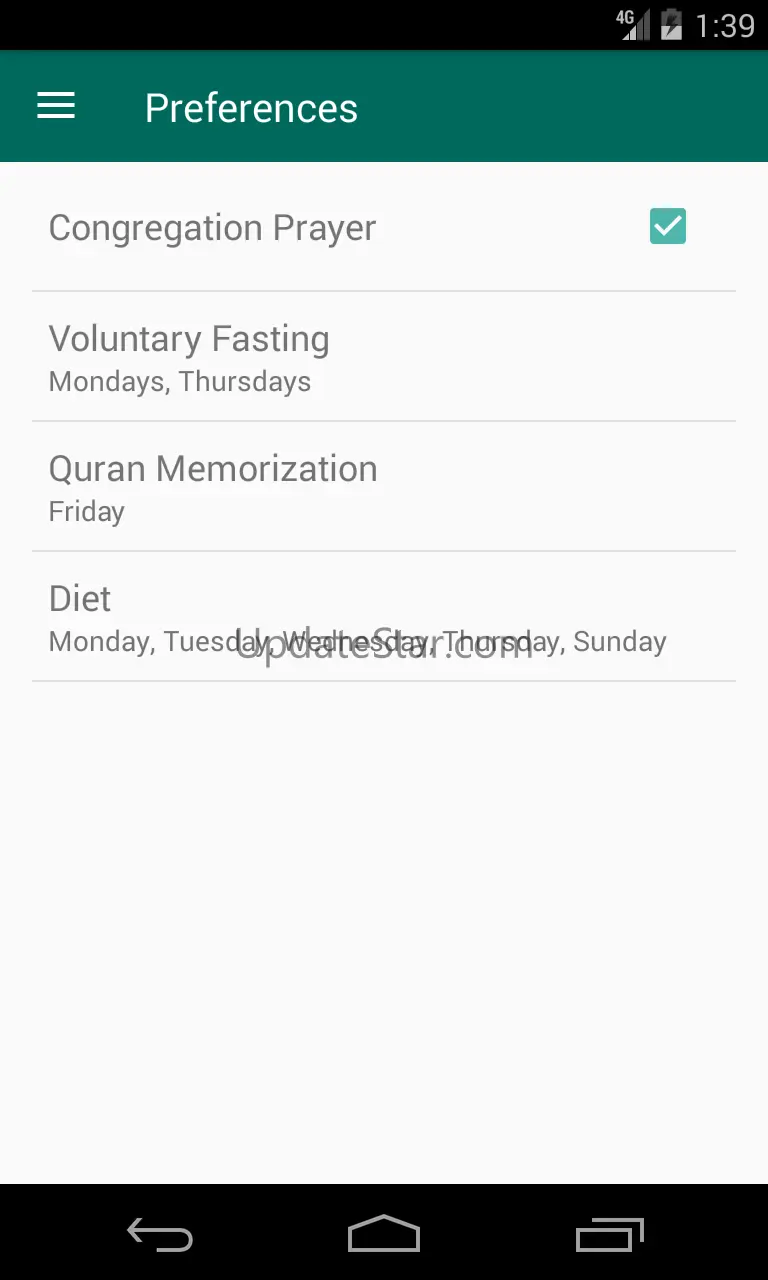Screen dimensions: 768x1280
Task: Uncheck the Congregation Prayer checkbox
Action: pyautogui.click(x=667, y=226)
